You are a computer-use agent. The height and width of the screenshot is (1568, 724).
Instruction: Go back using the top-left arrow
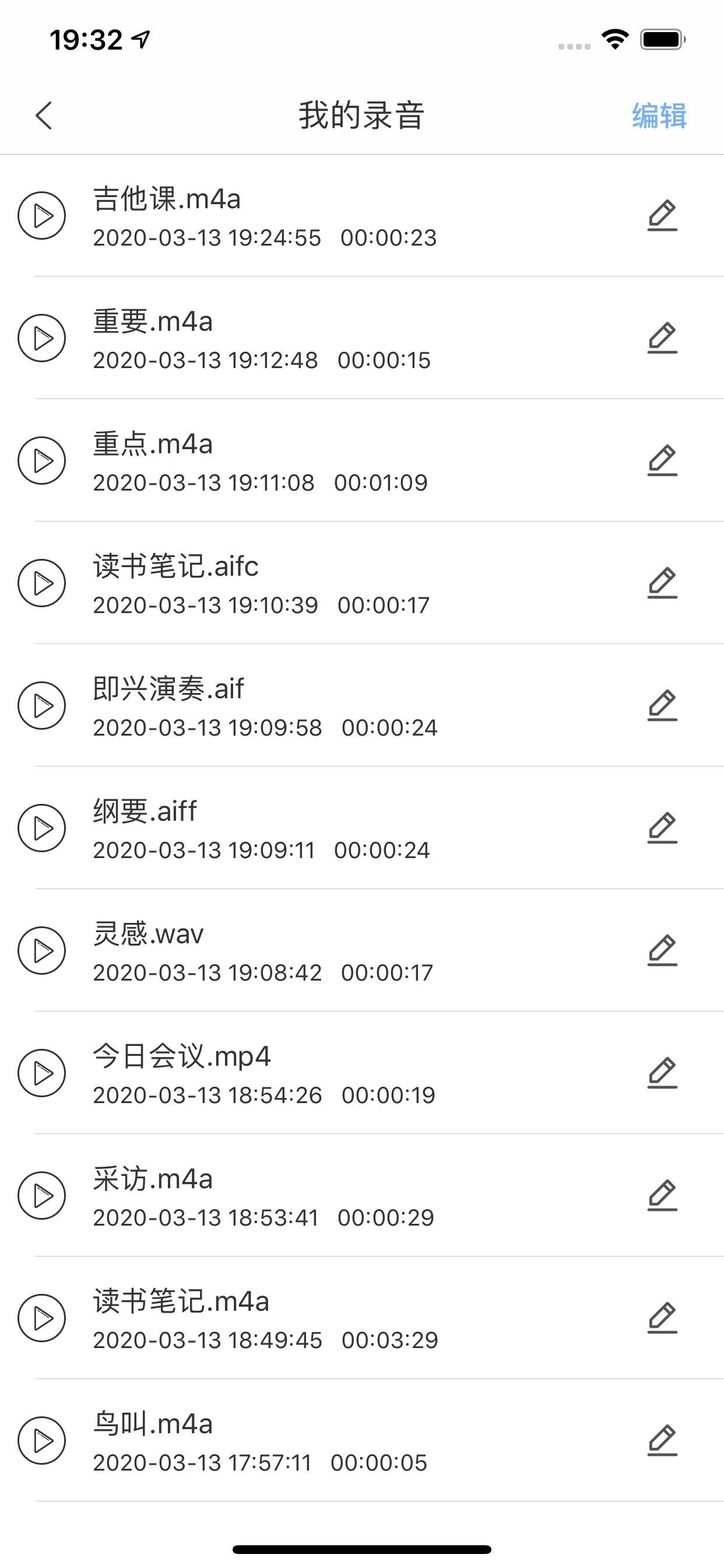44,116
